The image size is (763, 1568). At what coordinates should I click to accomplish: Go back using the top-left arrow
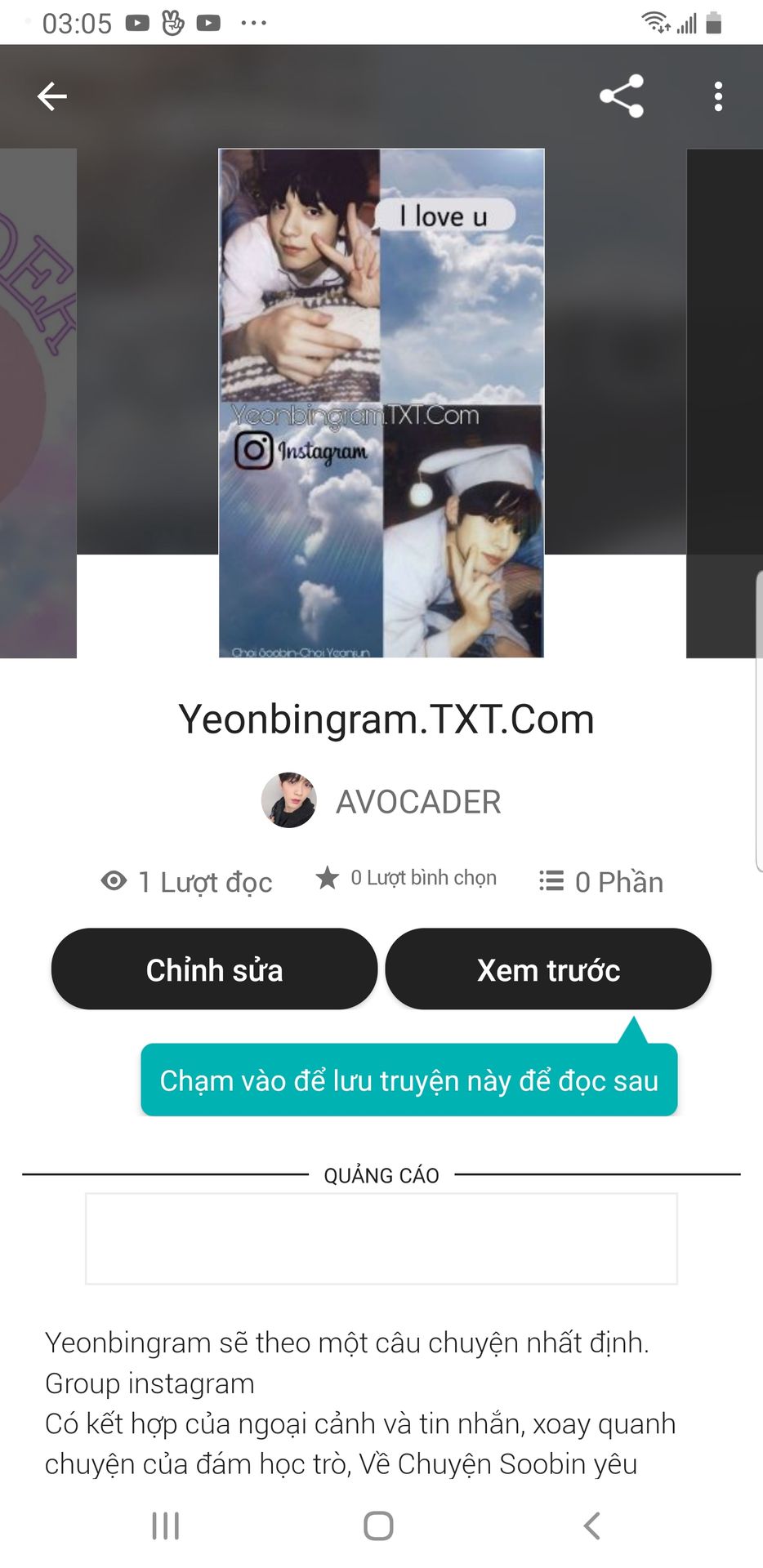(51, 96)
